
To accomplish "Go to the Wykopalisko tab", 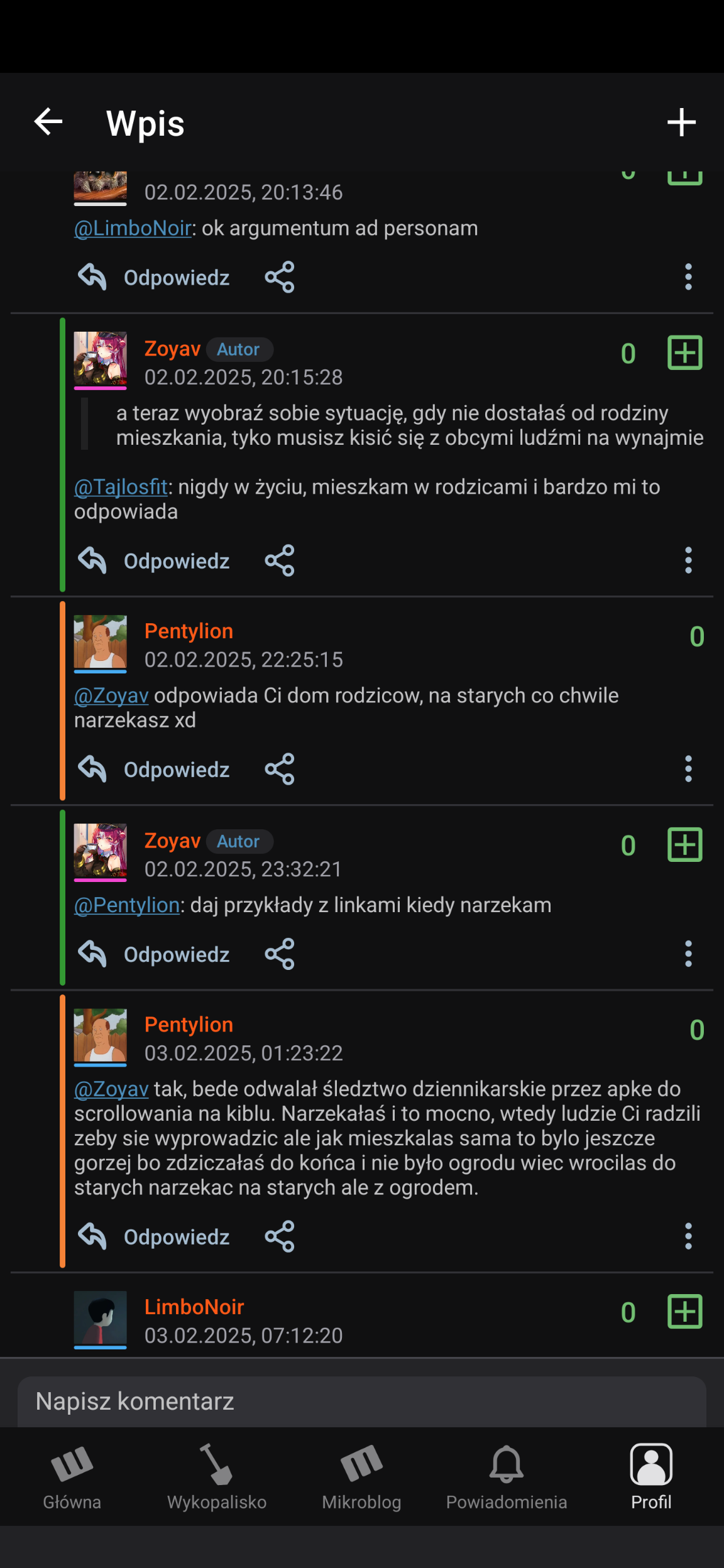I will click(x=217, y=1478).
